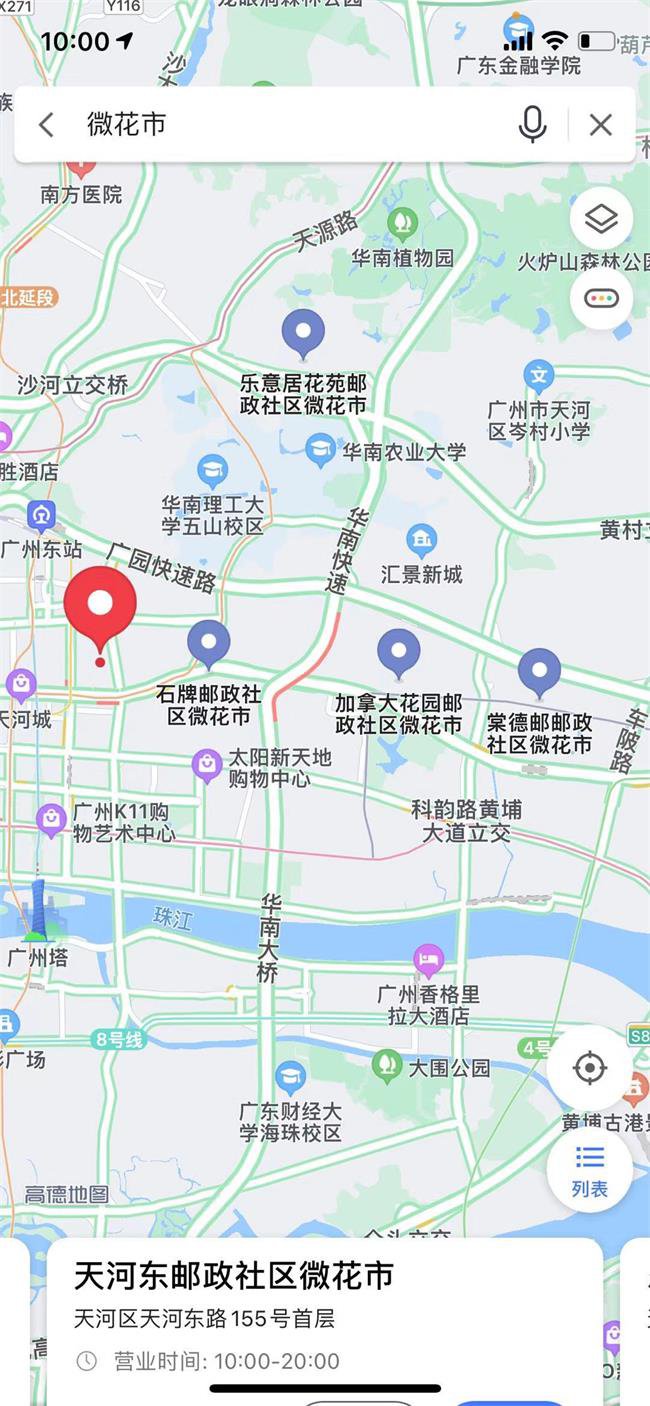Tap the 微花市 search field
Image resolution: width=650 pixels, height=1406 pixels.
click(290, 125)
